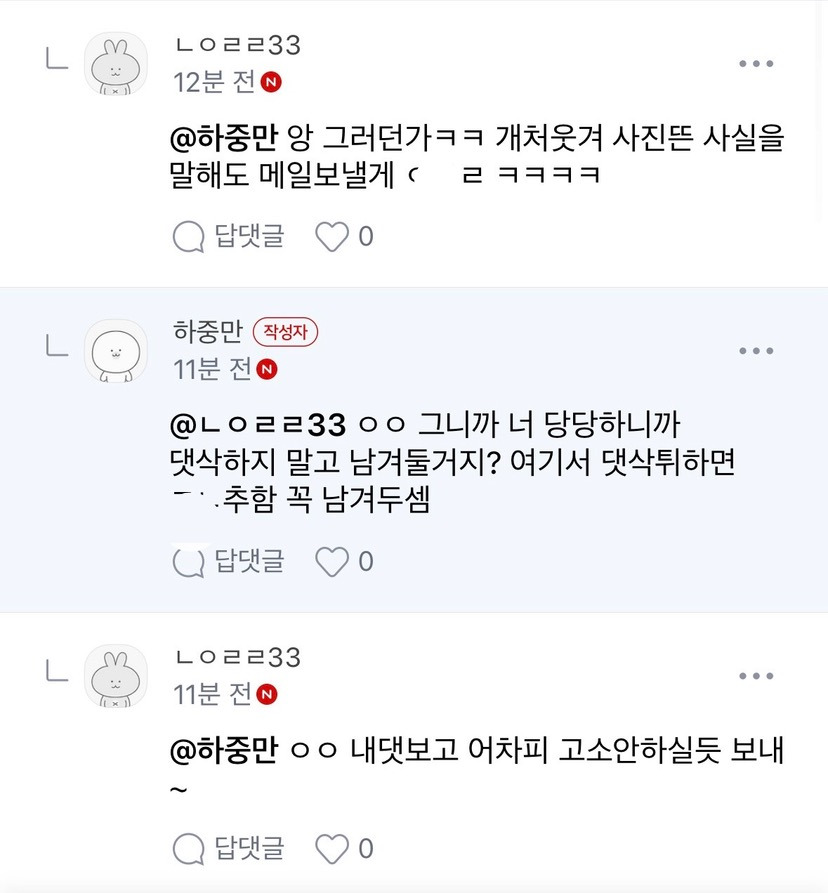Viewport: 828px width, 893px height.
Task: Select the 작성자 badge next to 하중만
Action: [x=285, y=333]
